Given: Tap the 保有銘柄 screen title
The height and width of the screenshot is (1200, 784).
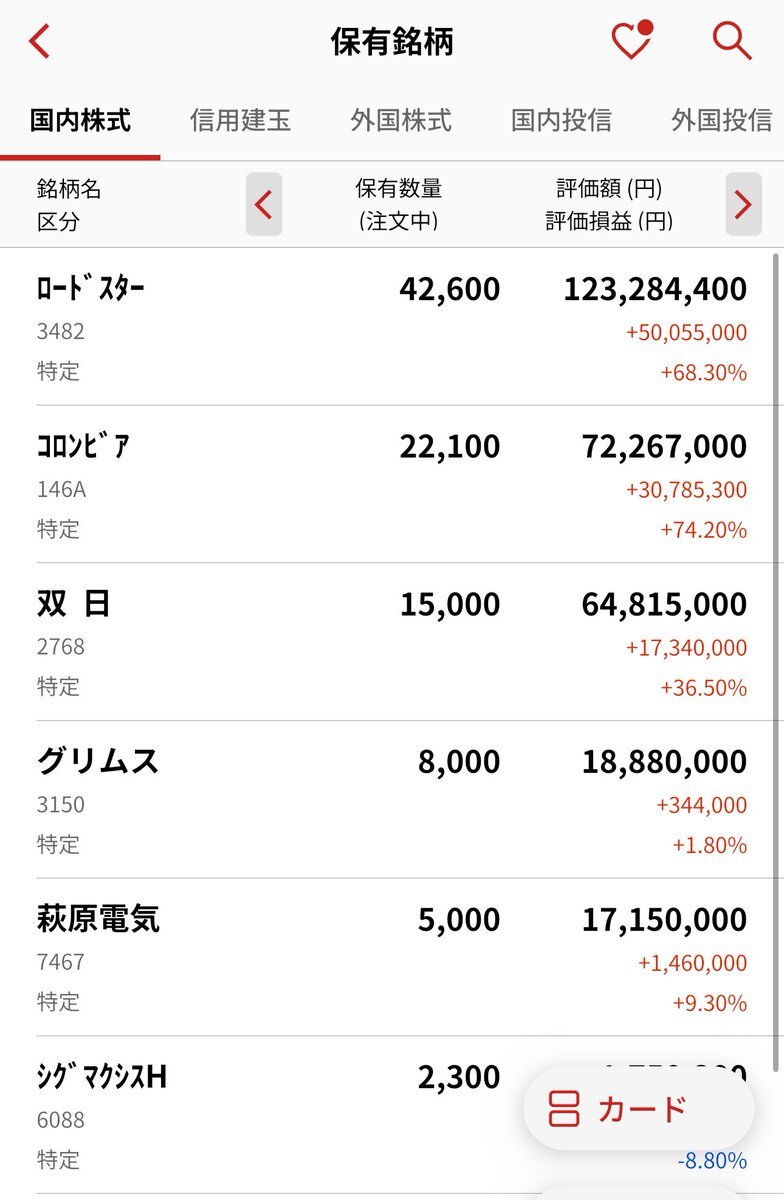Looking at the screenshot, I should [x=392, y=42].
